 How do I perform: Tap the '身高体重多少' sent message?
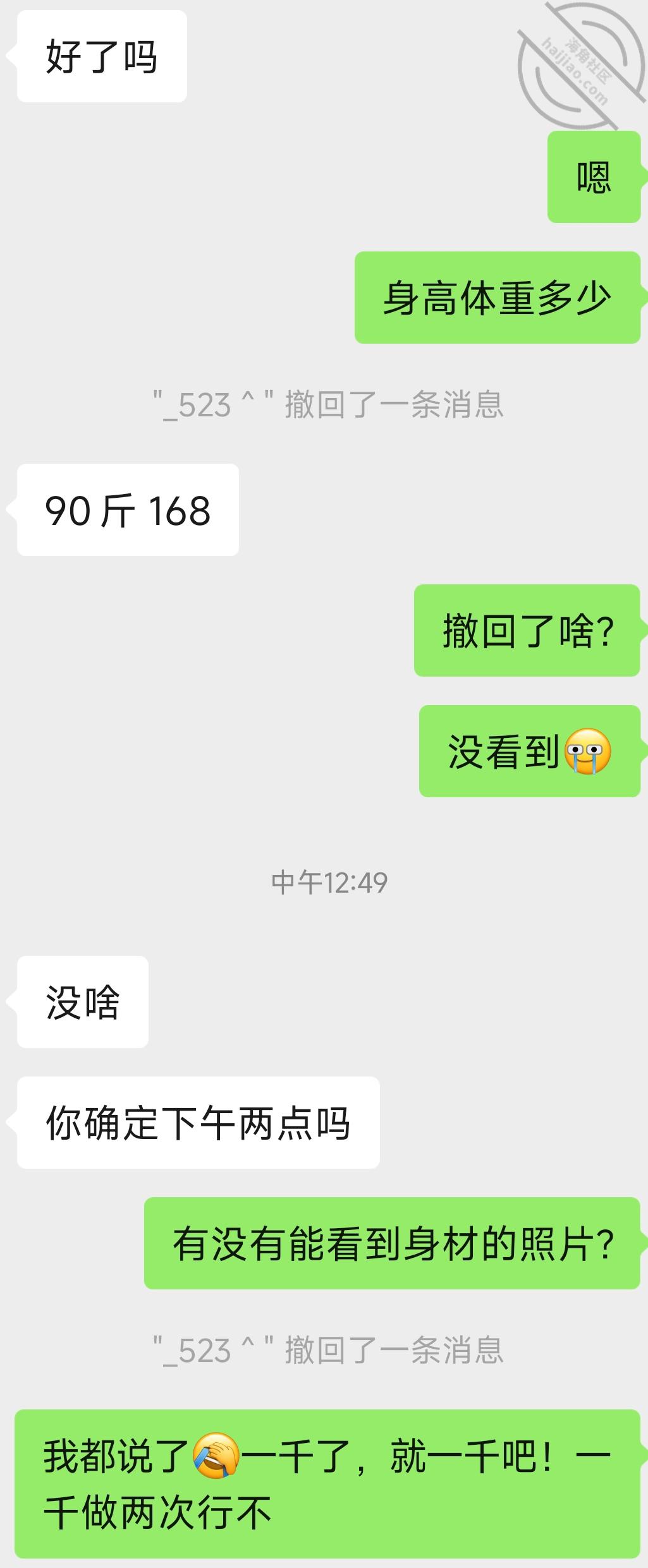click(496, 297)
